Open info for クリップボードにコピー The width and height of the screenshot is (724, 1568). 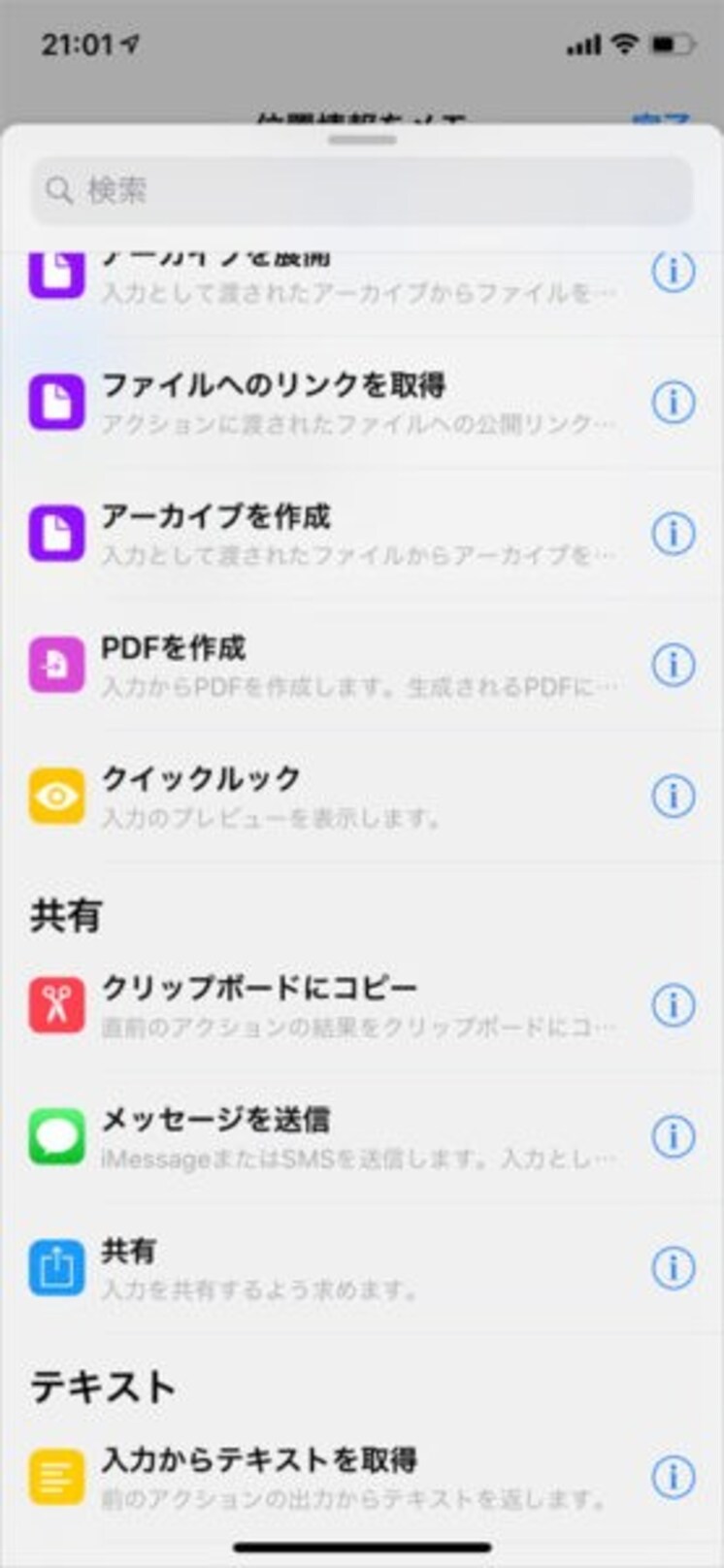coord(674,1005)
